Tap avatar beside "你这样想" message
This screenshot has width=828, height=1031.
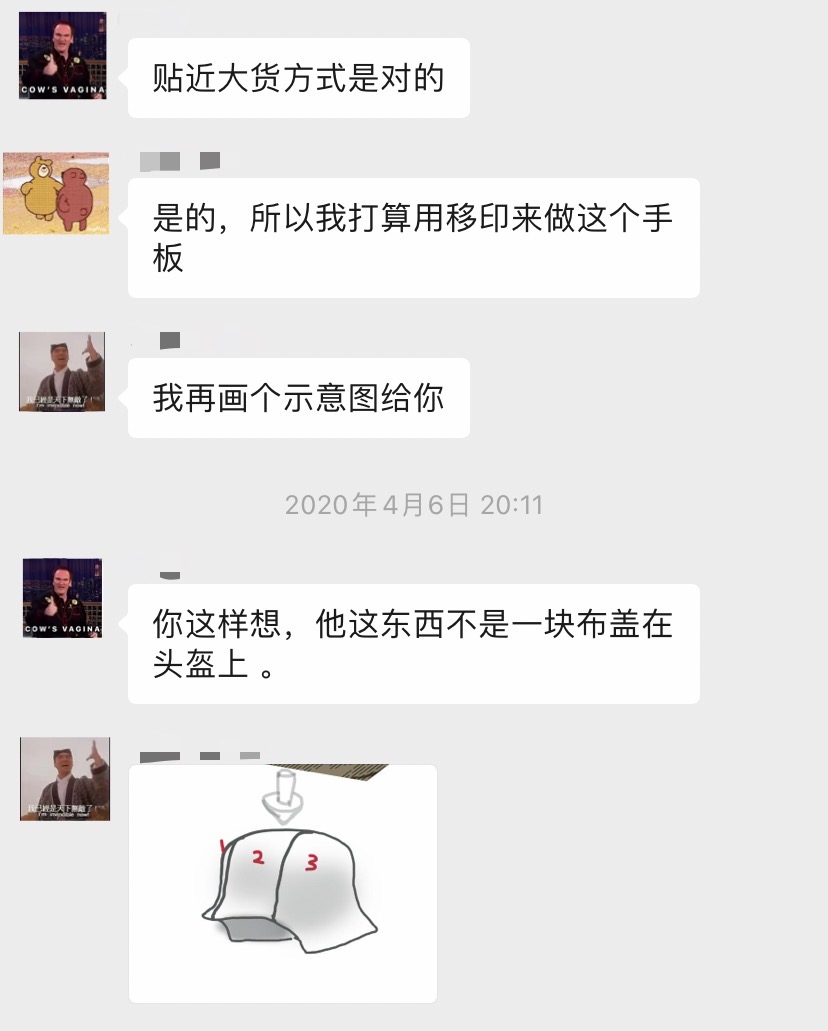(x=63, y=598)
